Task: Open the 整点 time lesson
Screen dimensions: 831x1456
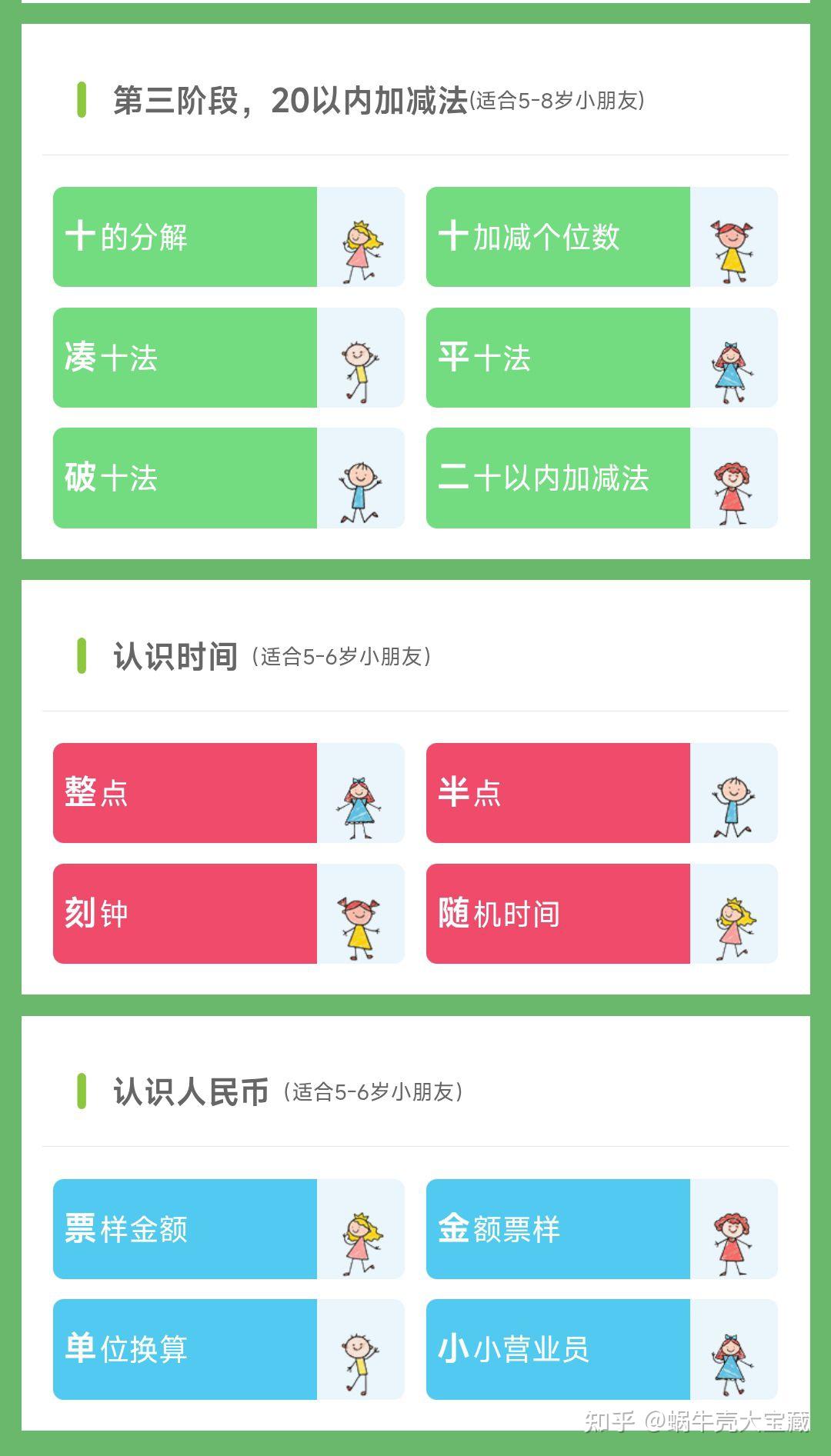Action: point(185,793)
